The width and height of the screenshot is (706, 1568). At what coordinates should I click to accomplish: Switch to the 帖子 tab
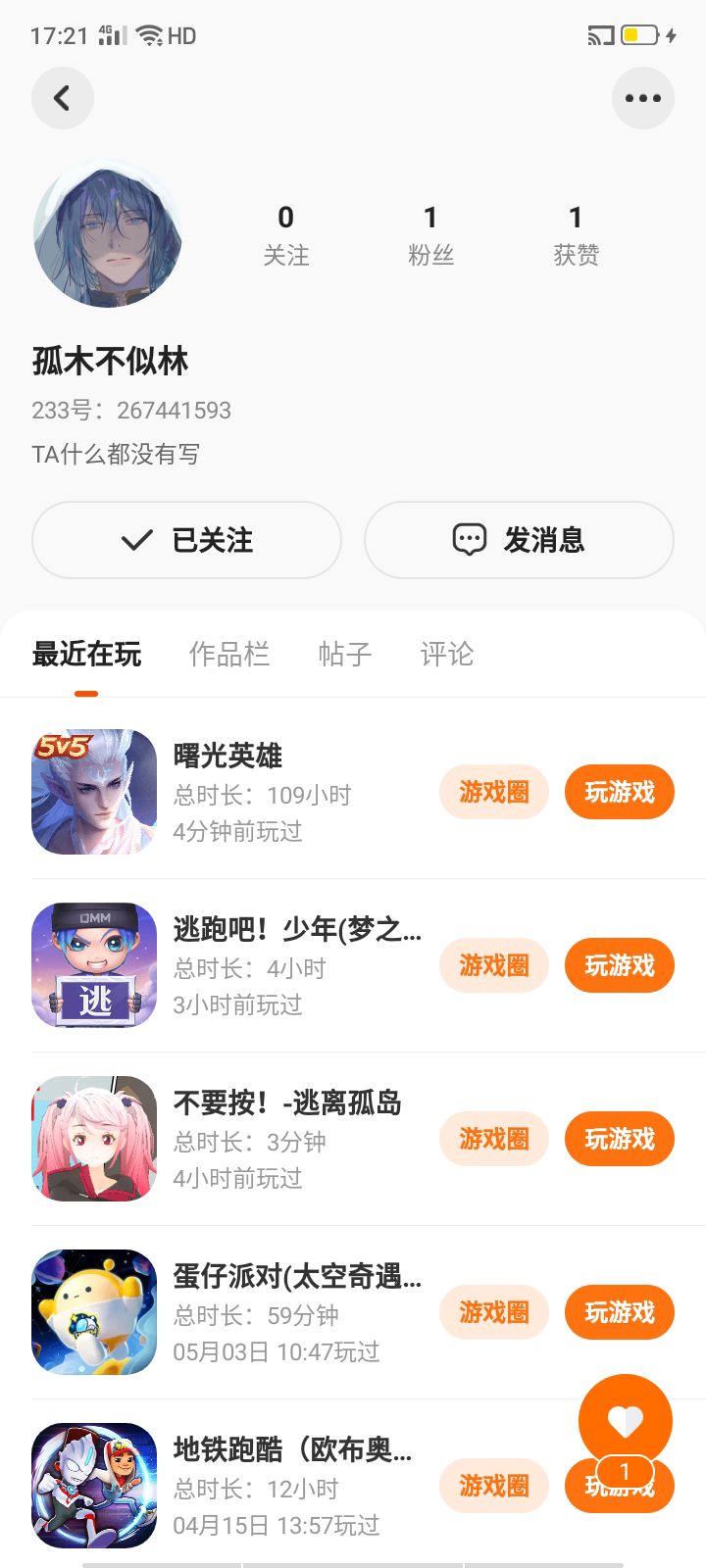345,654
